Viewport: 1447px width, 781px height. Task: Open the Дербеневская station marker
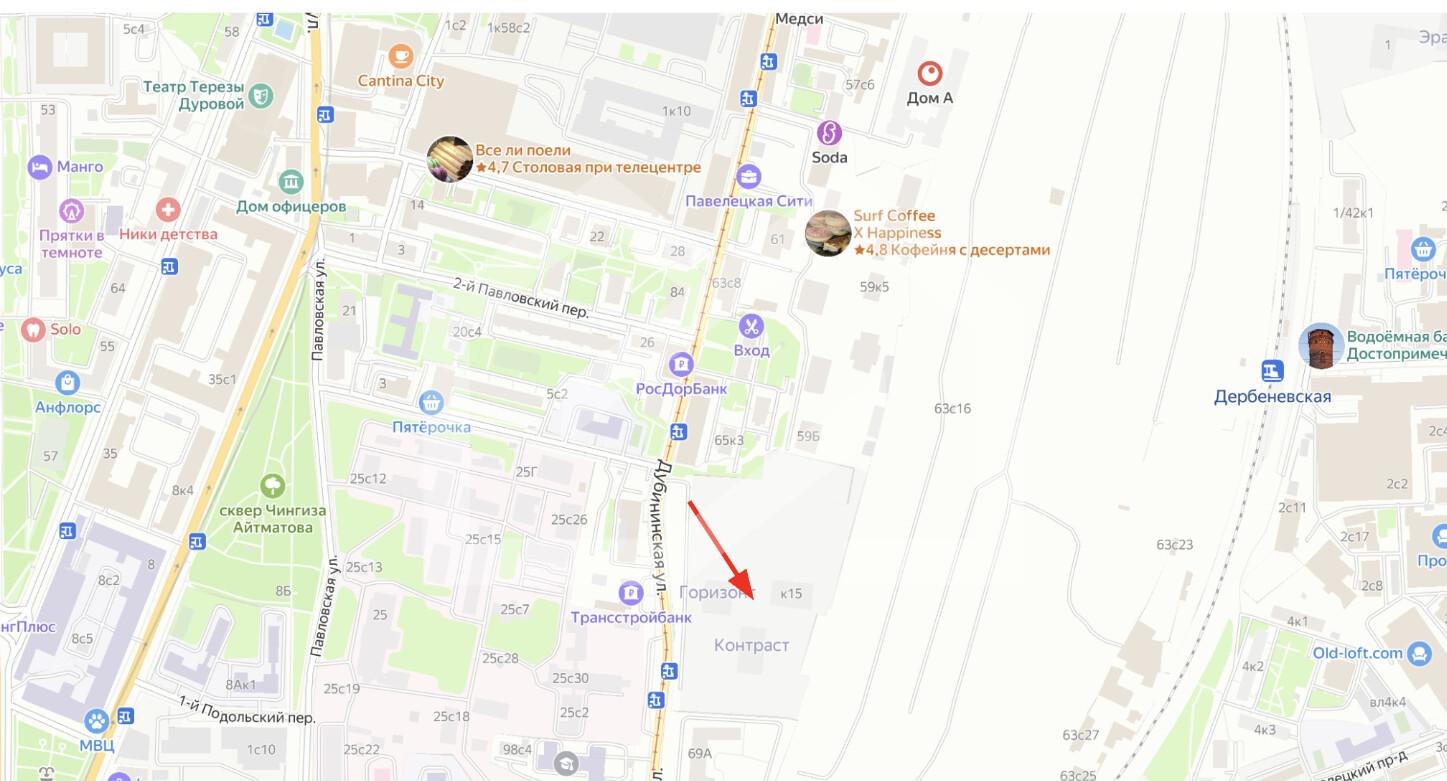(x=1272, y=371)
